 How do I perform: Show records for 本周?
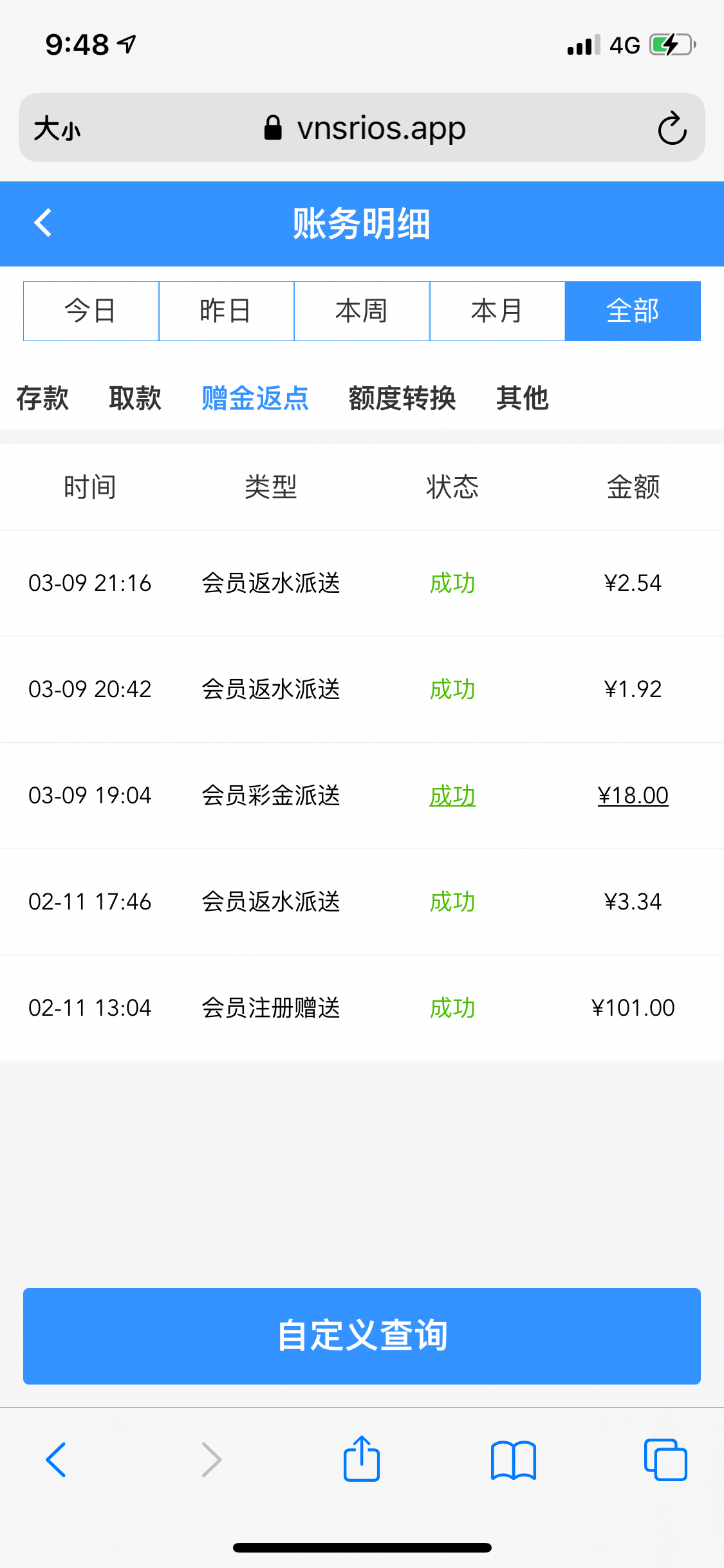[362, 311]
